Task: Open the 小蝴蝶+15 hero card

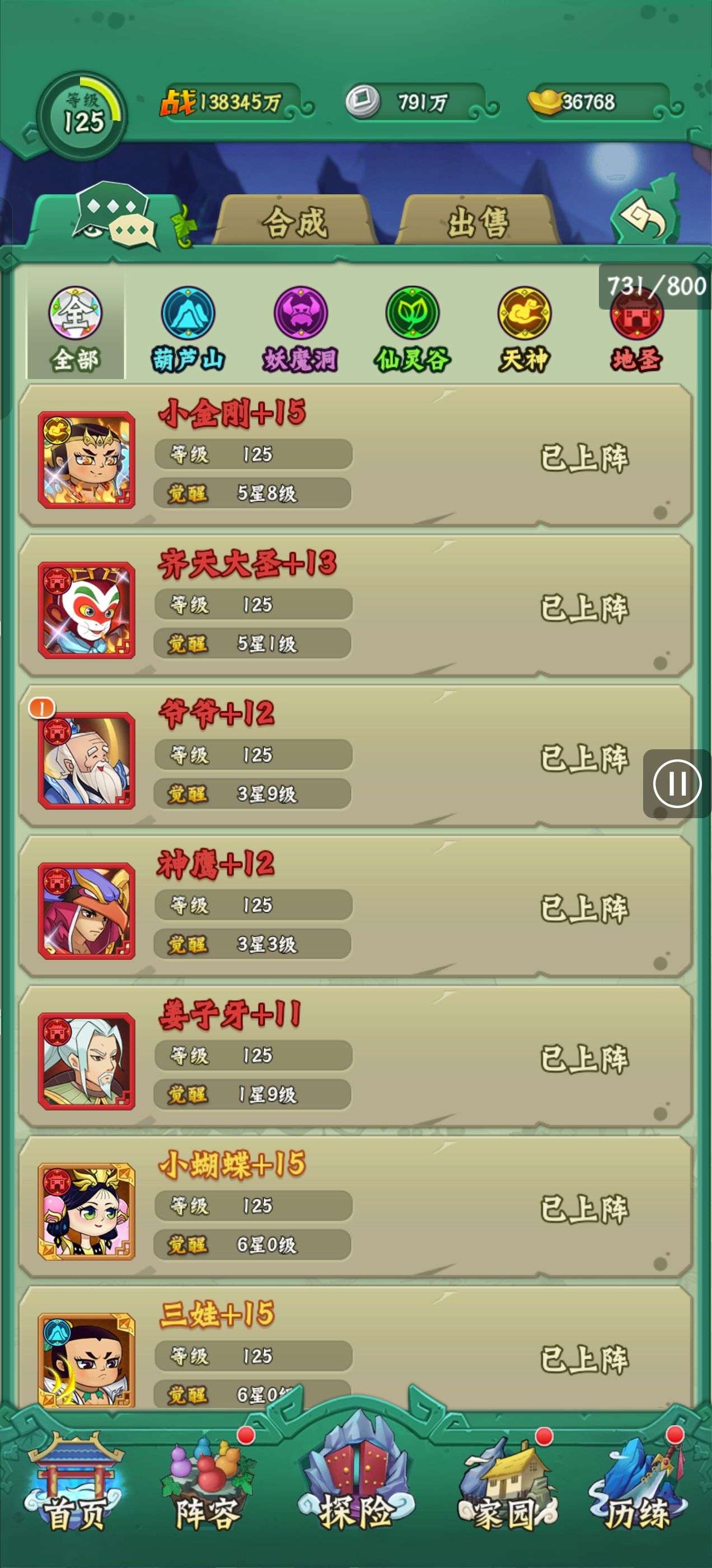Action: coord(355,1207)
